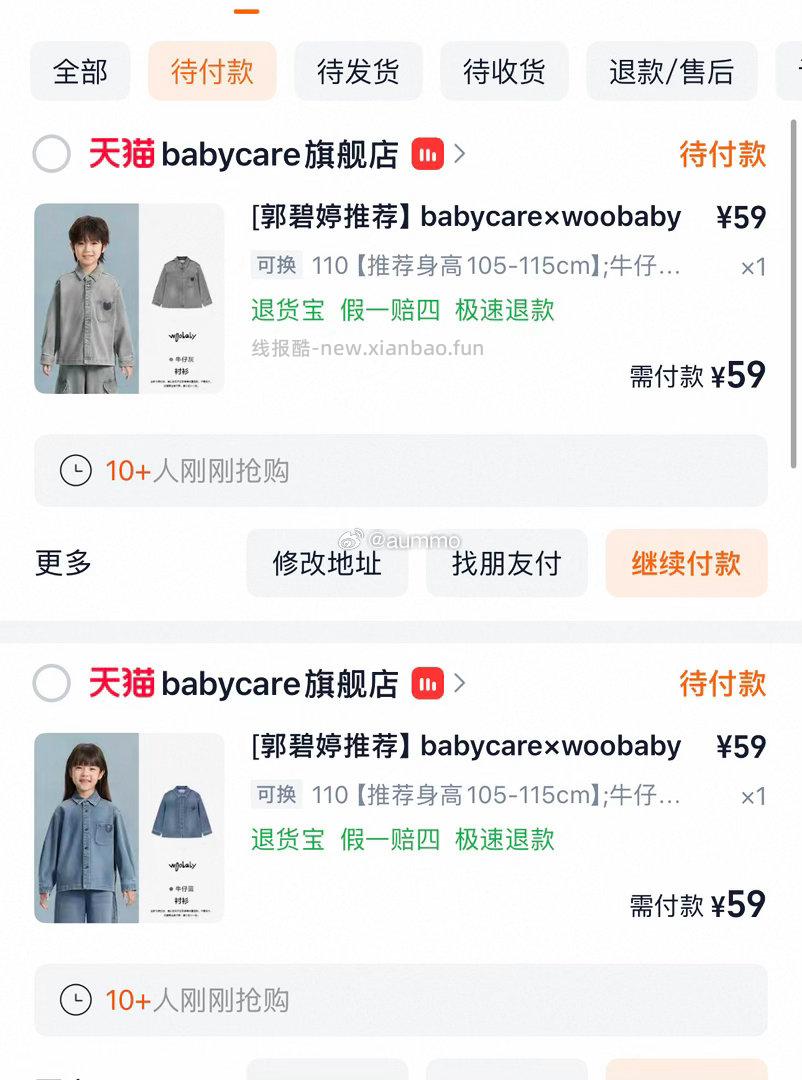This screenshot has width=802, height=1080.
Task: Tap 继续付款 to continue payment
Action: tap(686, 563)
